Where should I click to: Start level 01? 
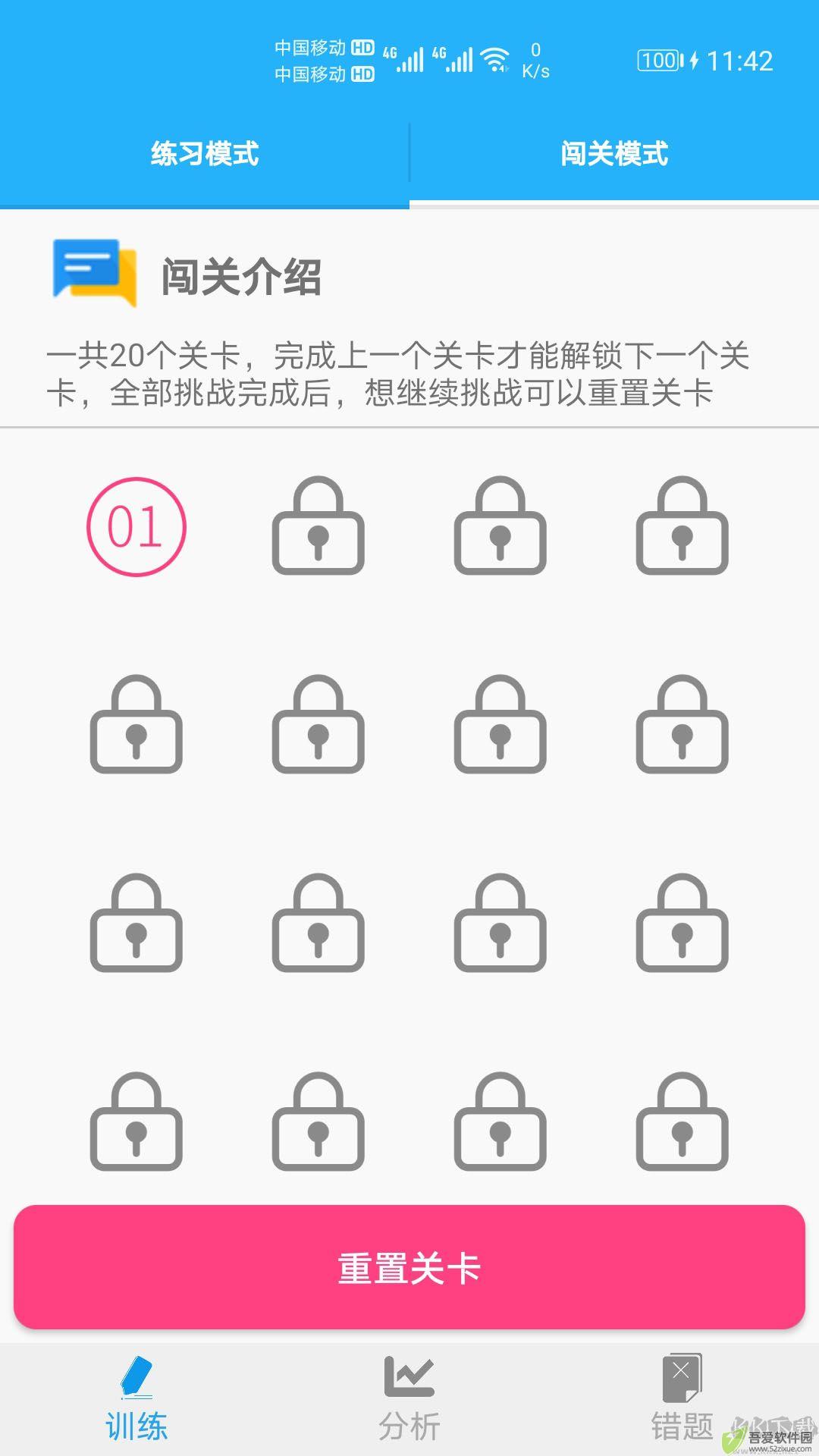pyautogui.click(x=136, y=526)
